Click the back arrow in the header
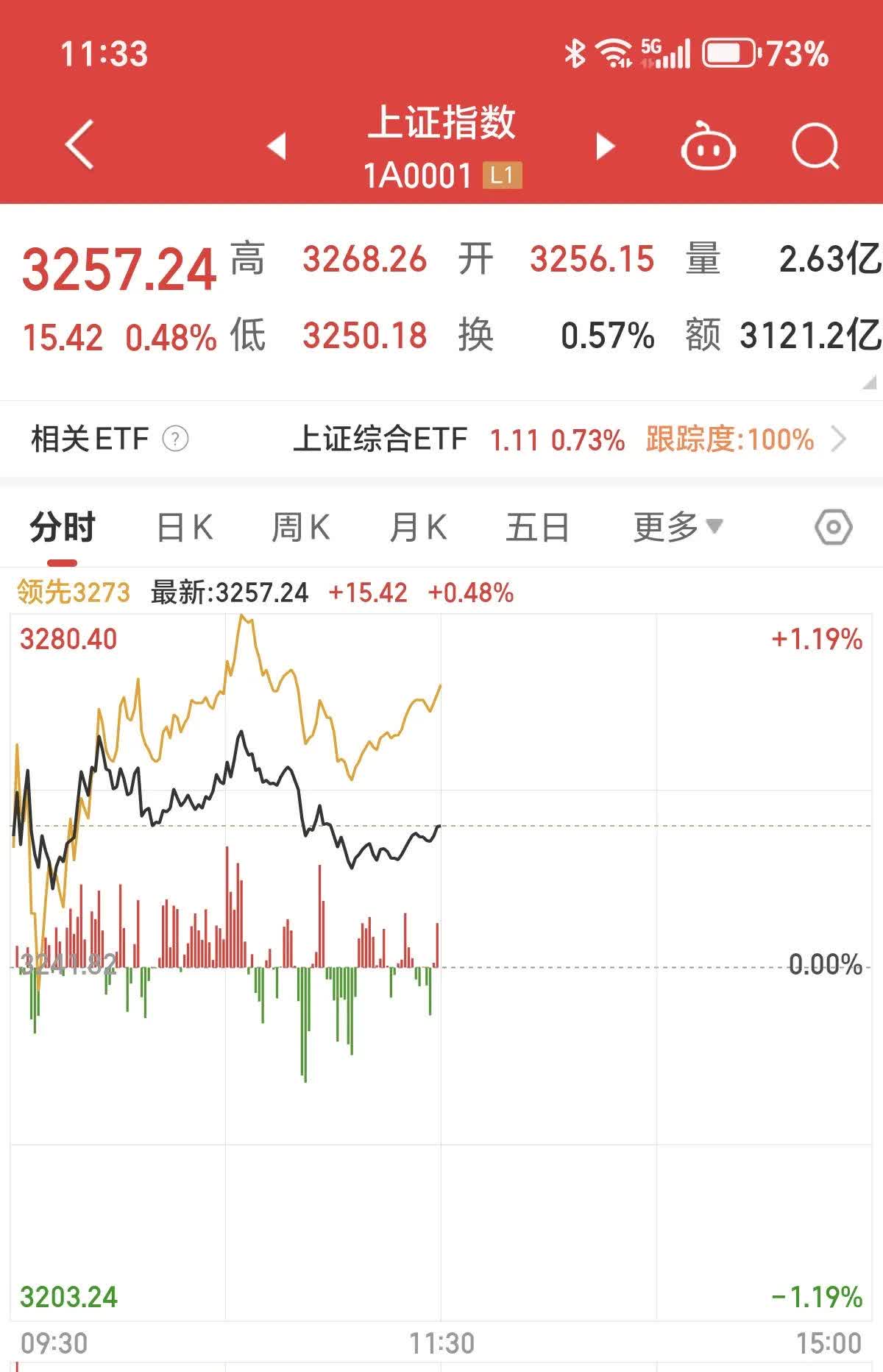This screenshot has width=883, height=1372. coord(77,145)
